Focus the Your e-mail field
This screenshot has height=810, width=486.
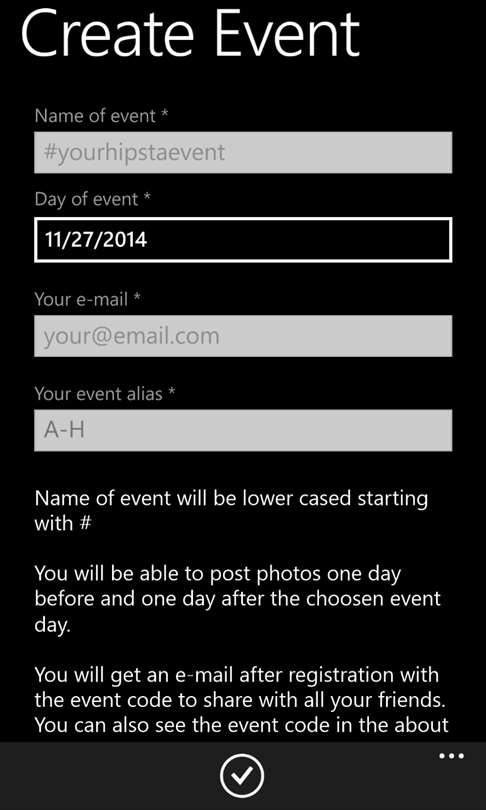tap(243, 336)
